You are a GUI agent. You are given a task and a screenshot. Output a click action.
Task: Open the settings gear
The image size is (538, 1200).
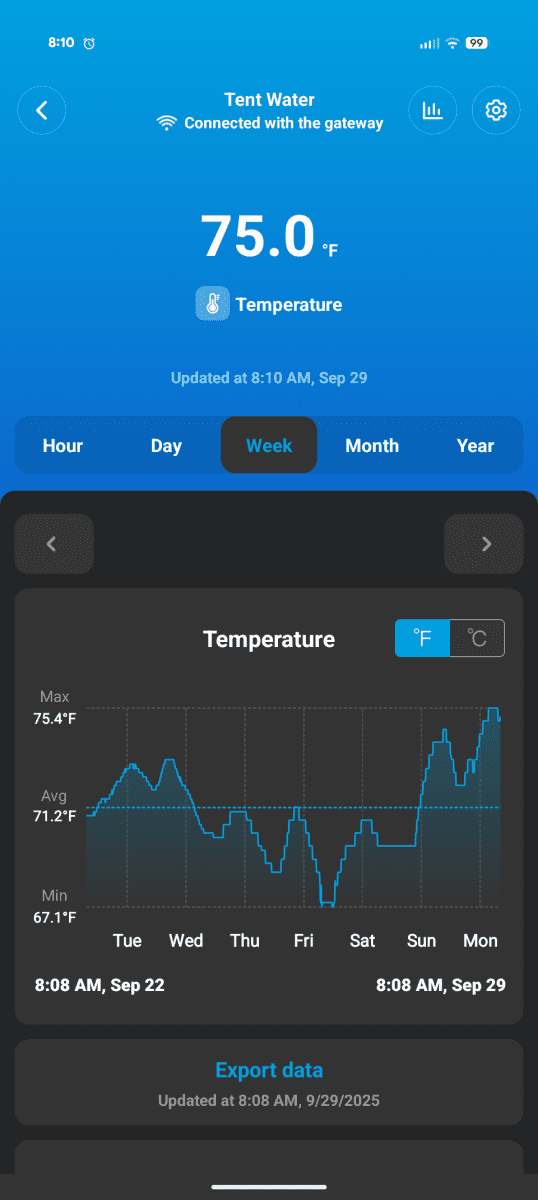(496, 111)
